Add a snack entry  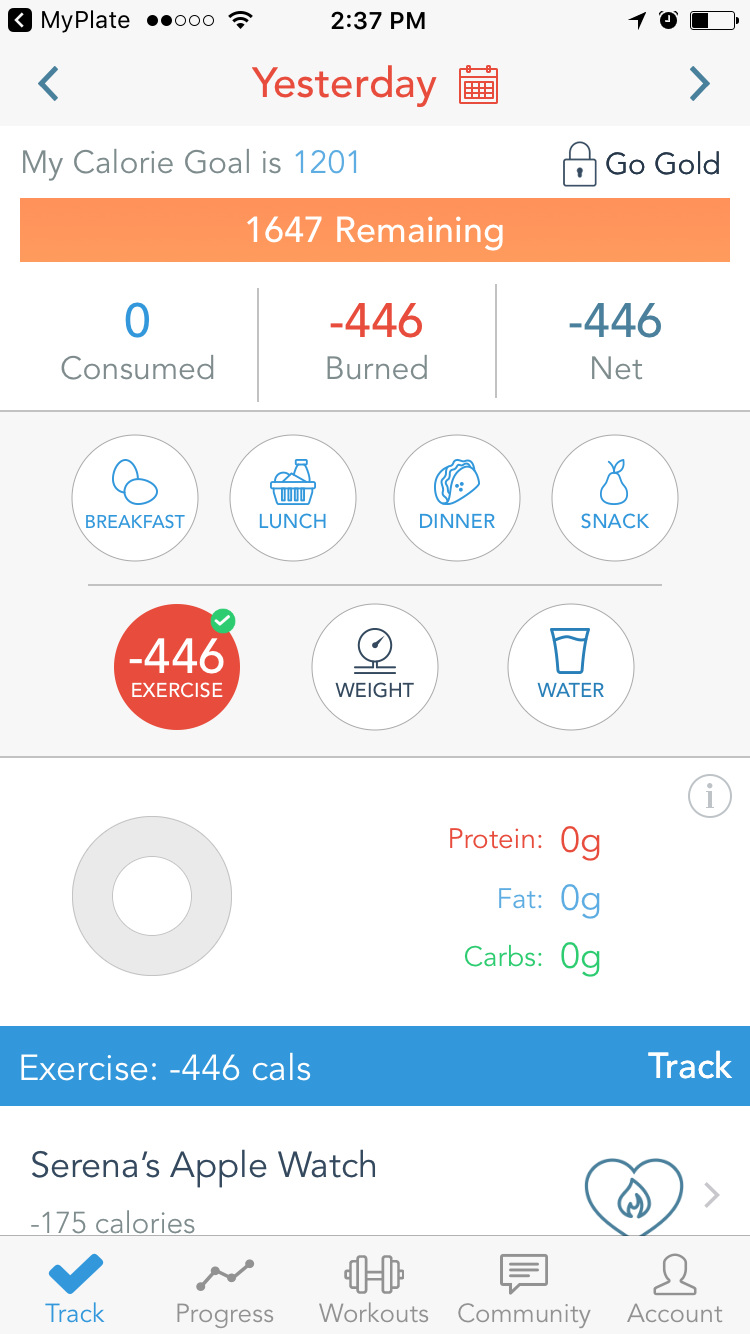coord(615,498)
